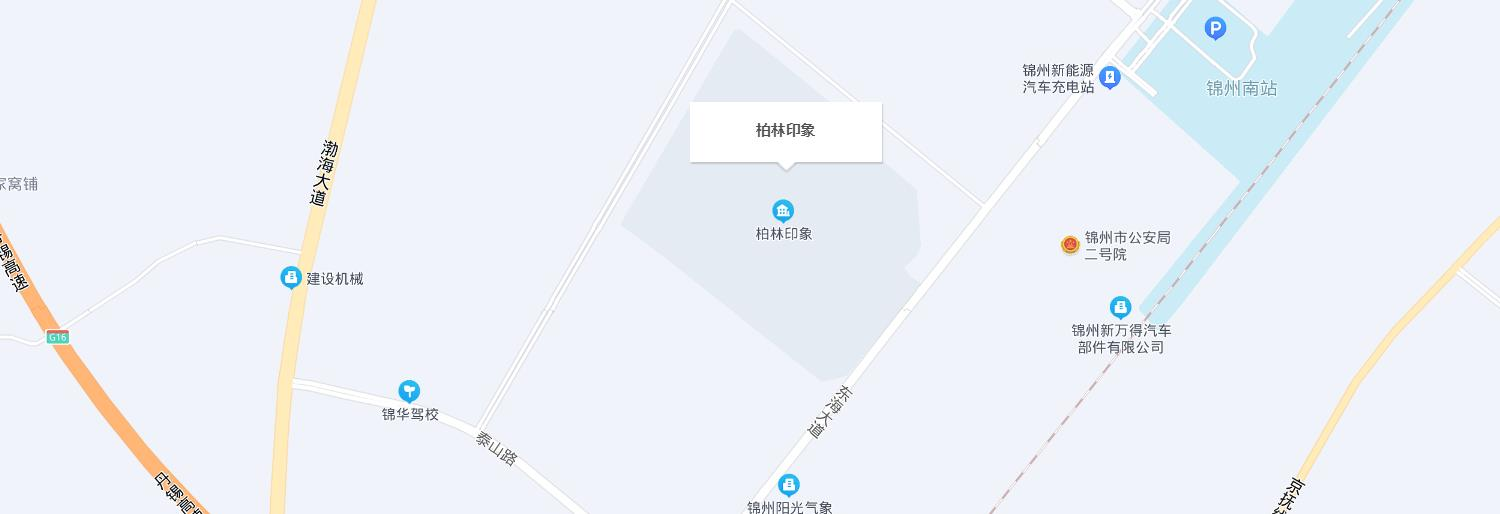This screenshot has height=514, width=1500.
Task: Open the 柏林印象 info popup
Action: click(x=785, y=131)
